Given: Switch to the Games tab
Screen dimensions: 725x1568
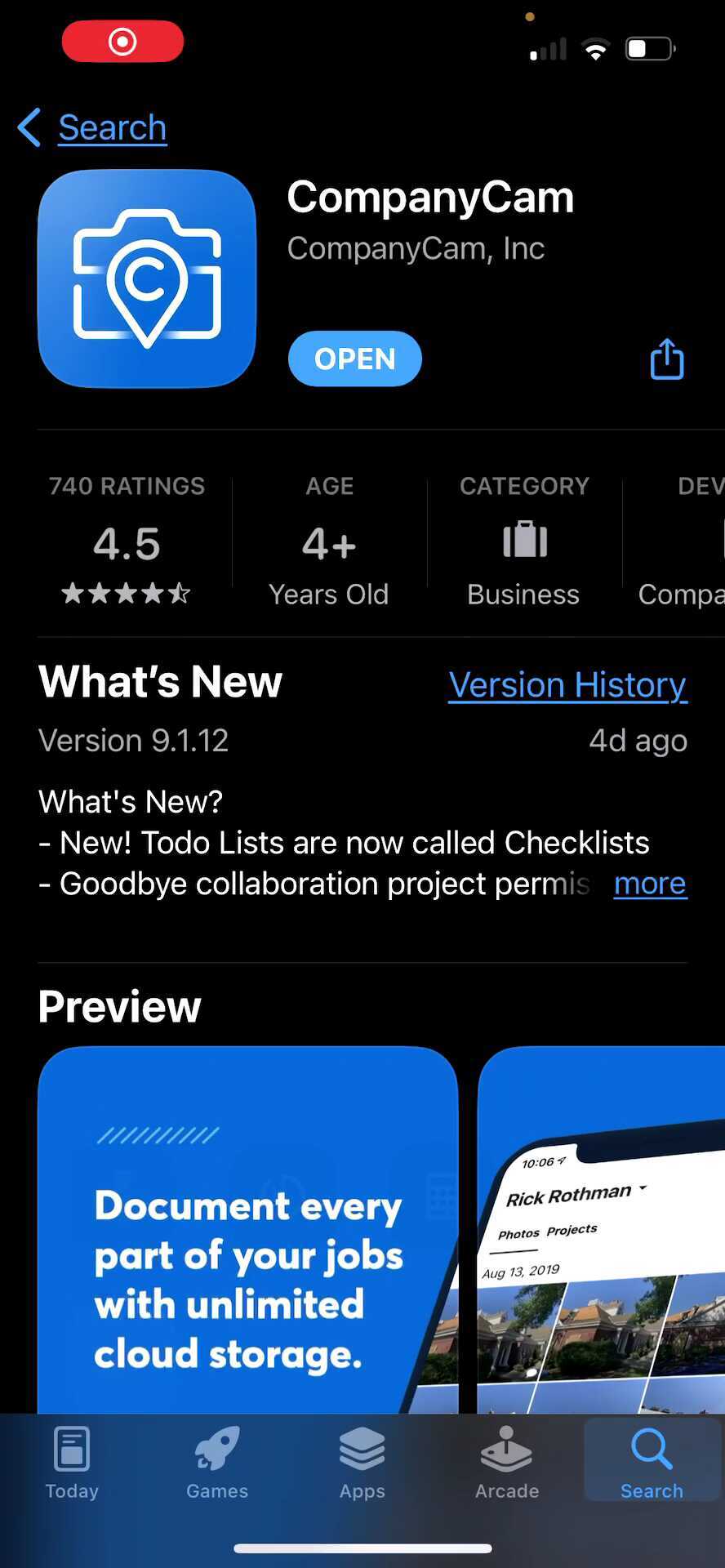Looking at the screenshot, I should [x=217, y=1462].
